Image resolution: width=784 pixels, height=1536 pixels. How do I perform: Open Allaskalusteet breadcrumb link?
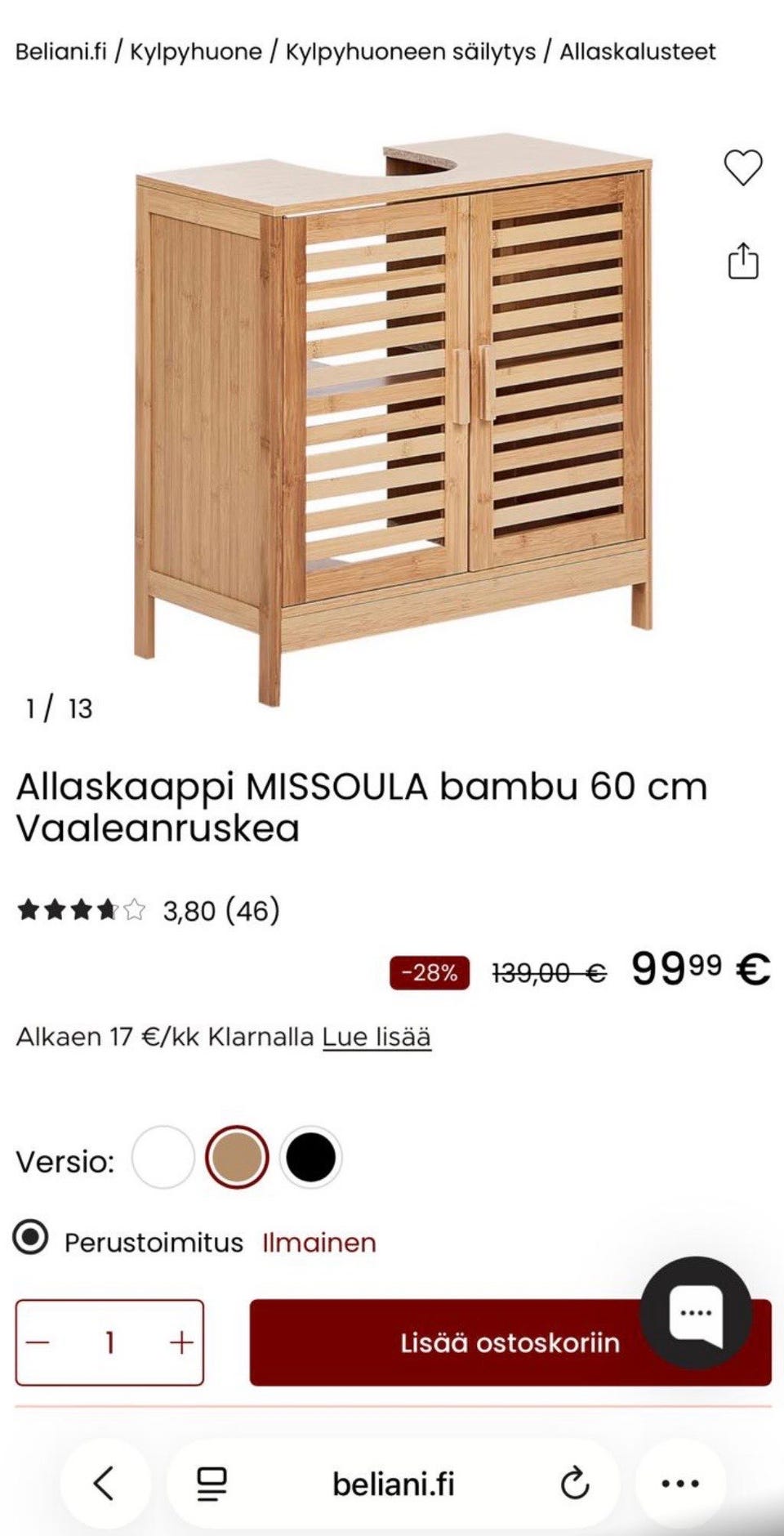point(636,51)
